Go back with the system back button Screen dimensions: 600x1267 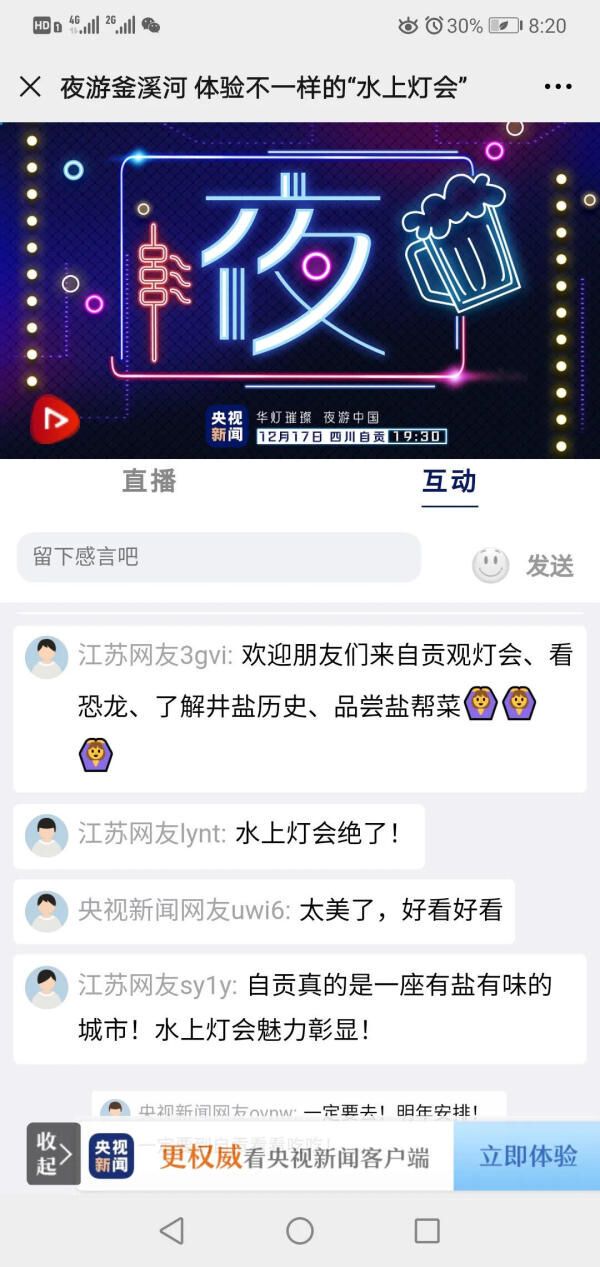(x=172, y=1230)
